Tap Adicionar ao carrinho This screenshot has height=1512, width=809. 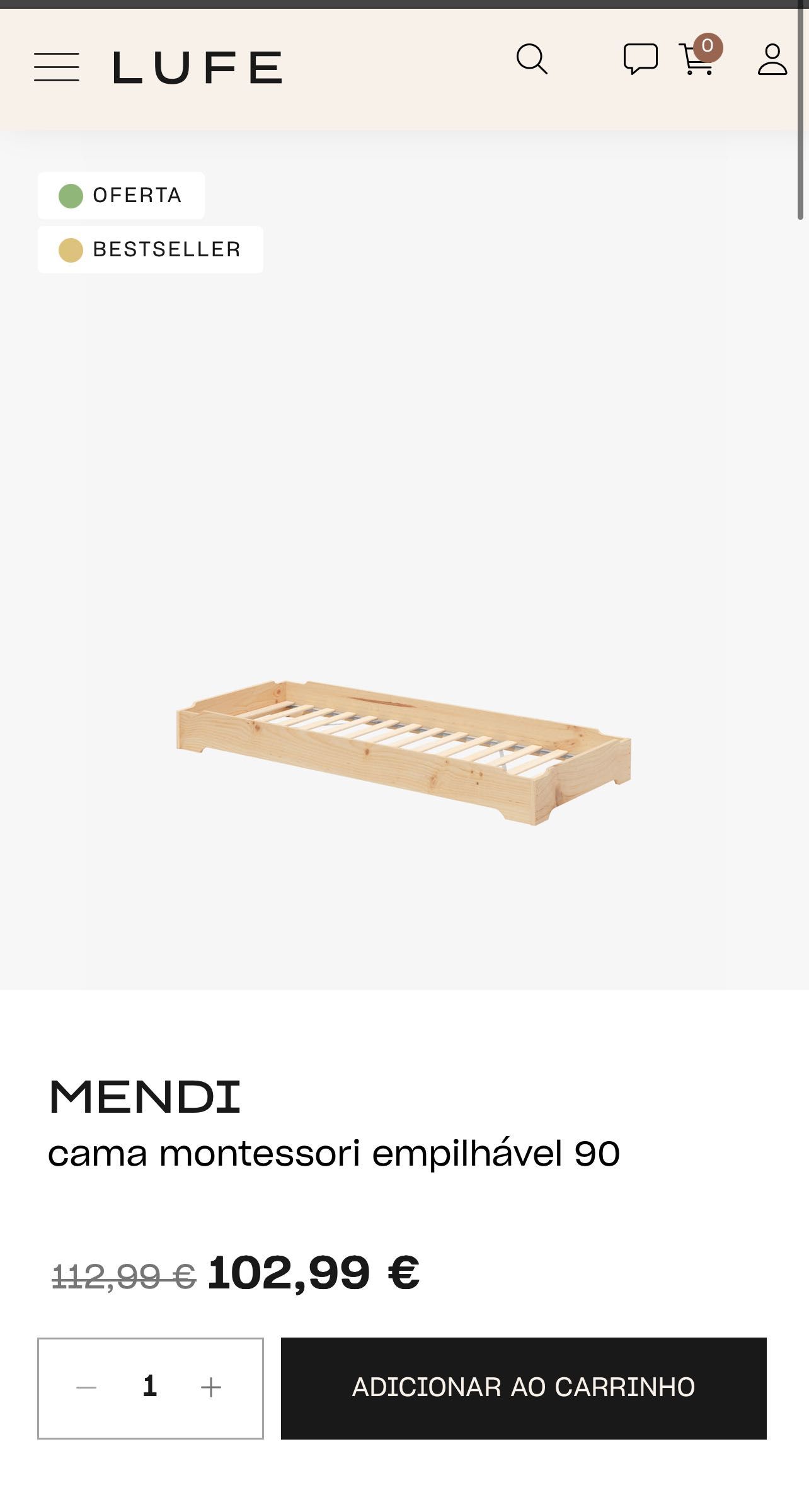[523, 1388]
